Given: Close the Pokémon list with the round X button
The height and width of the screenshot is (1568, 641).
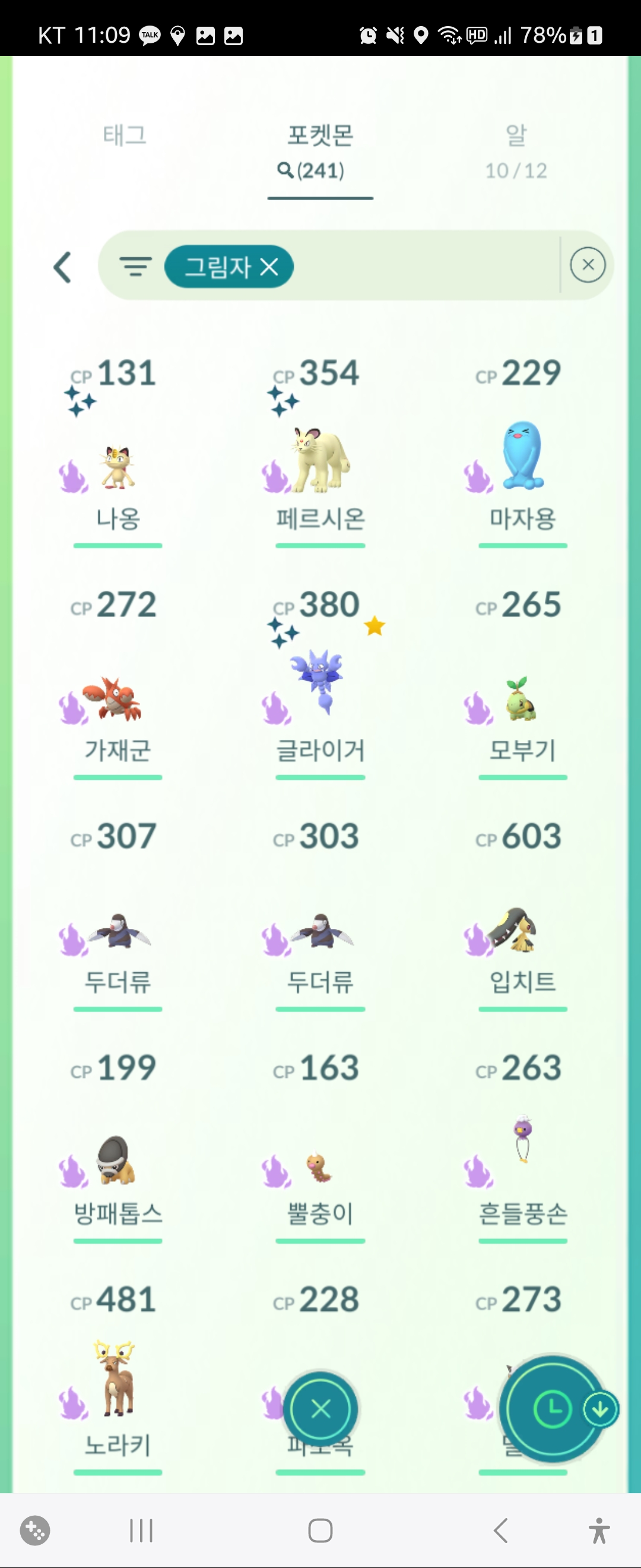Looking at the screenshot, I should click(320, 1408).
